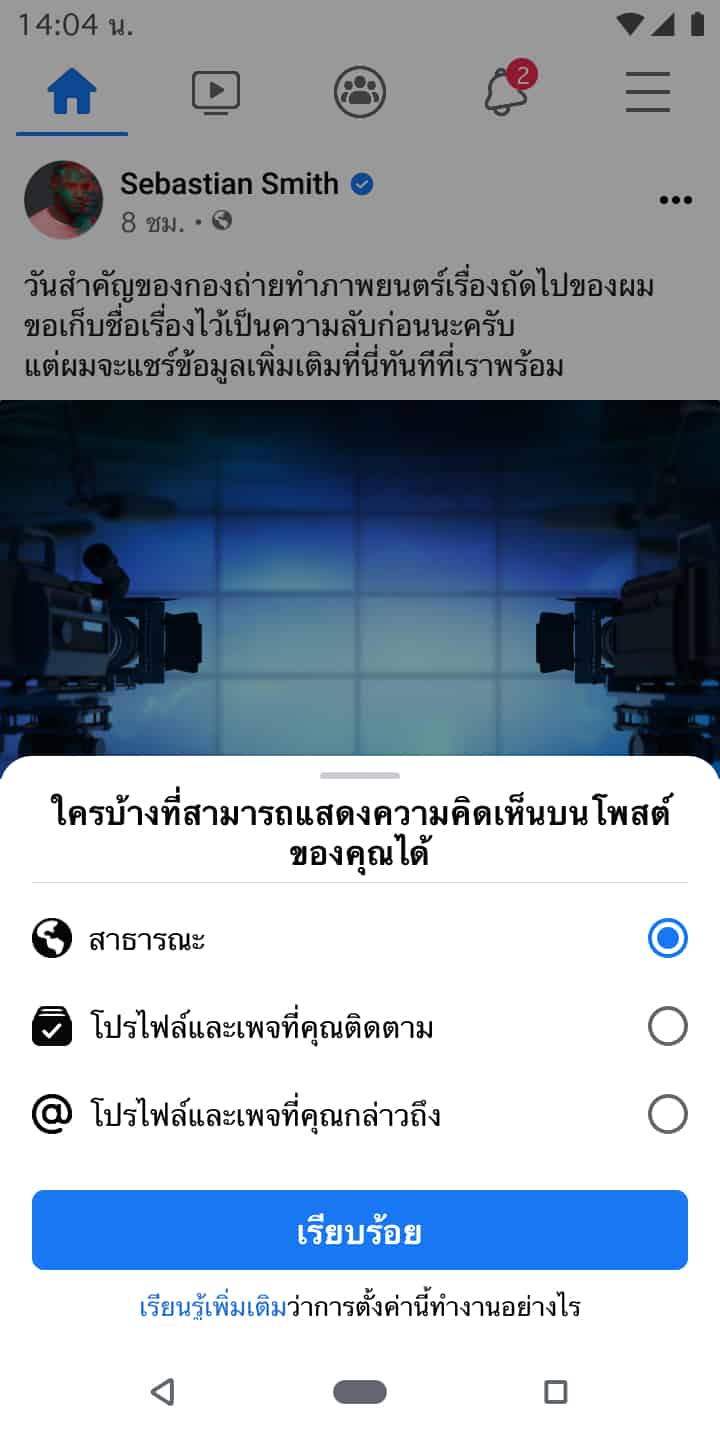The height and width of the screenshot is (1440, 720).
Task: Open the เรียนรู้เพิ่มเติม link
Action: click(x=213, y=1307)
